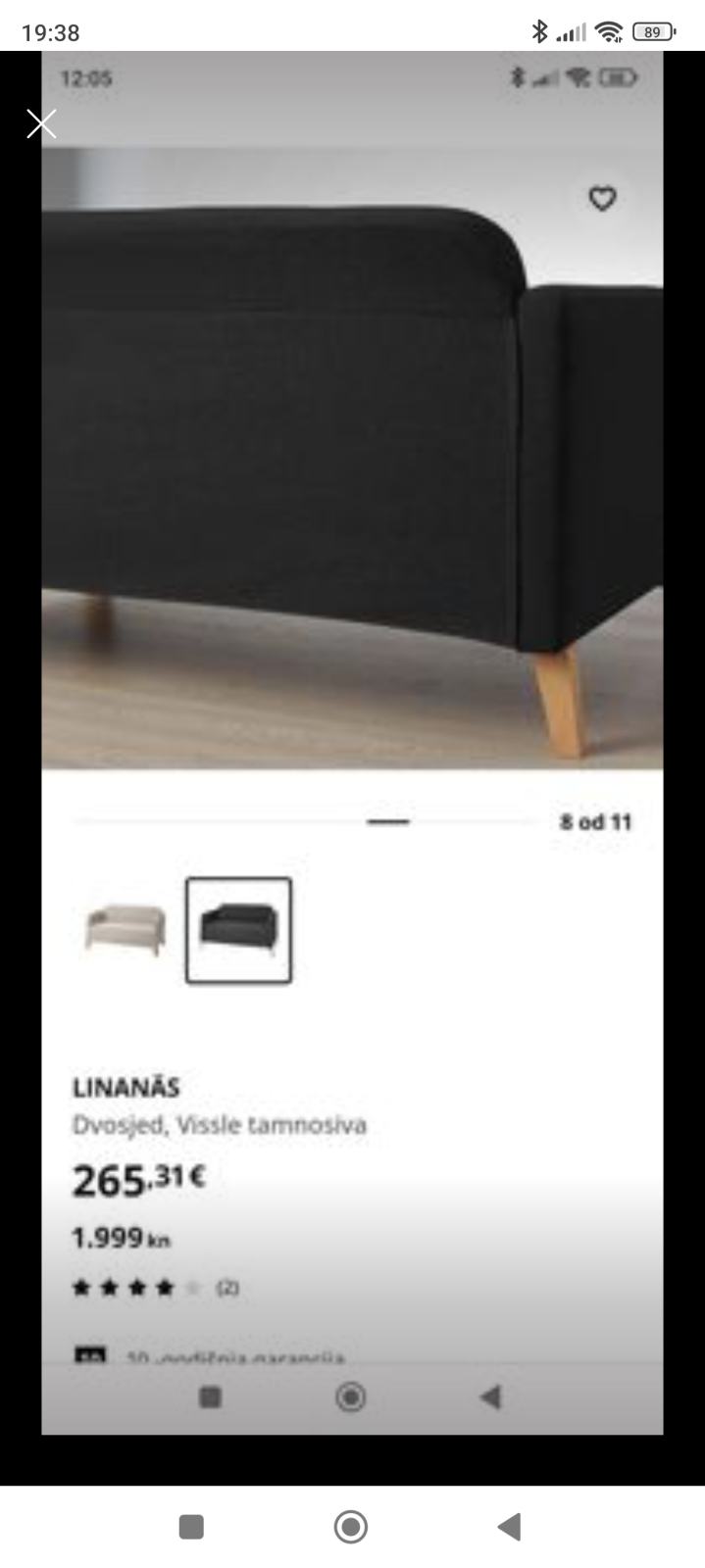Return to the home screen
Image resolution: width=705 pixels, height=1568 pixels.
(350, 1526)
